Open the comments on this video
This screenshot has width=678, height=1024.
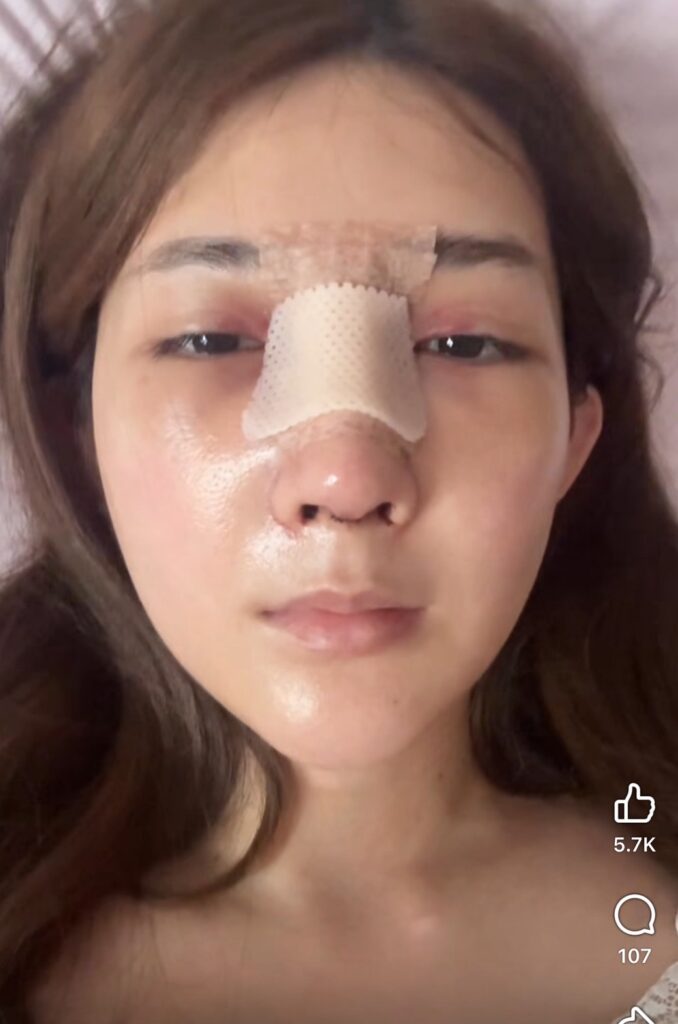[634, 914]
